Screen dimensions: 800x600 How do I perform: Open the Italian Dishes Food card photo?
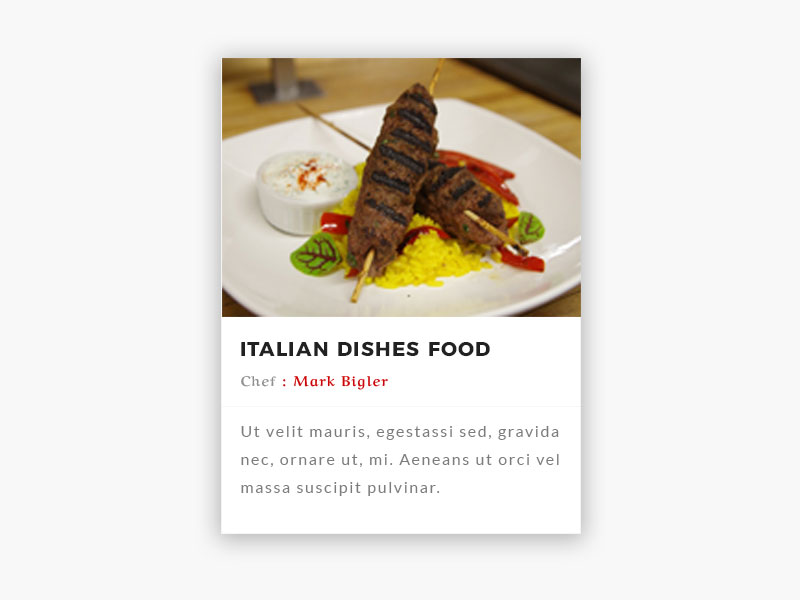coord(401,187)
